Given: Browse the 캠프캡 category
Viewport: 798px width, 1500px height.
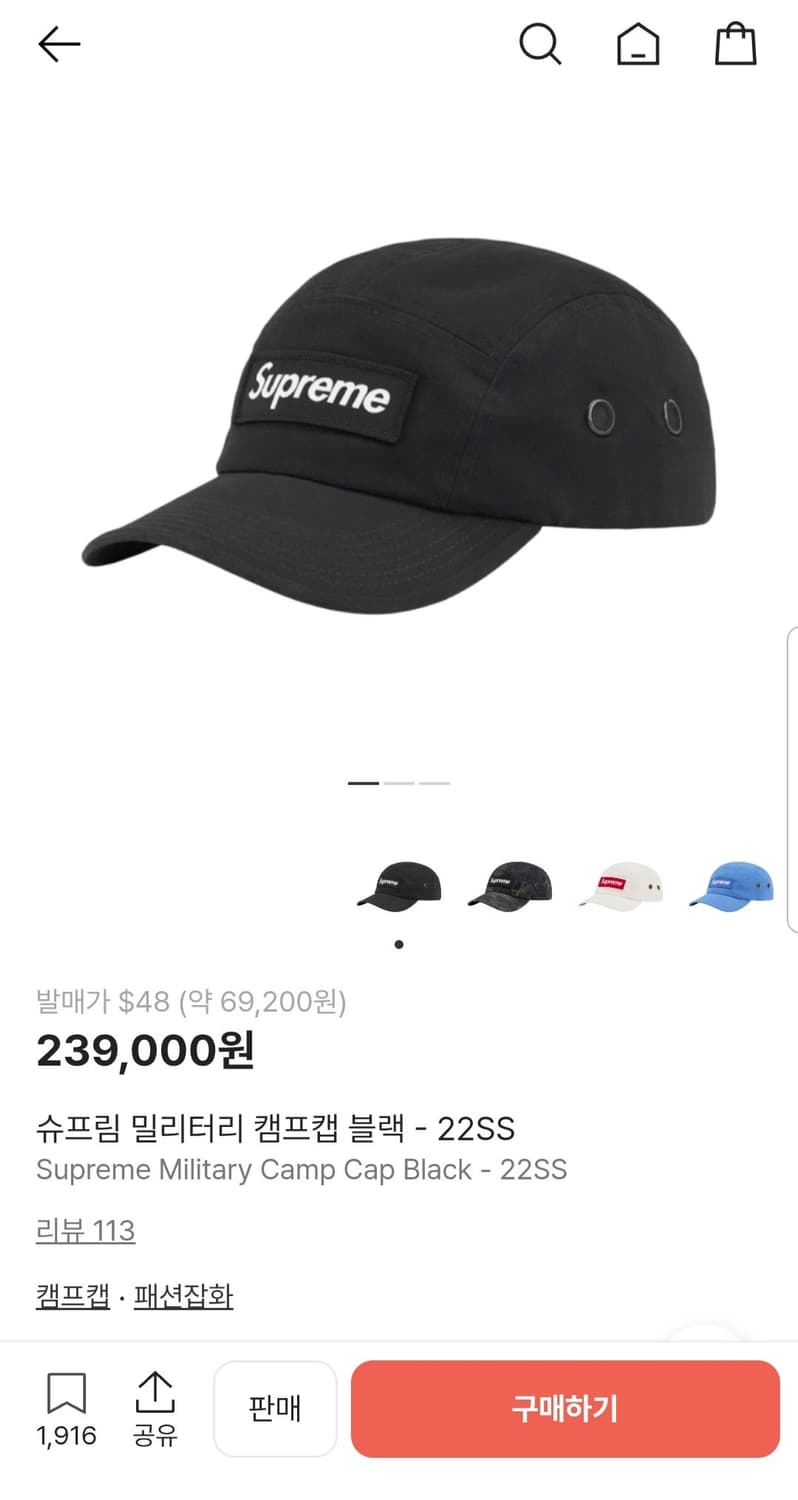Looking at the screenshot, I should click(x=71, y=1295).
